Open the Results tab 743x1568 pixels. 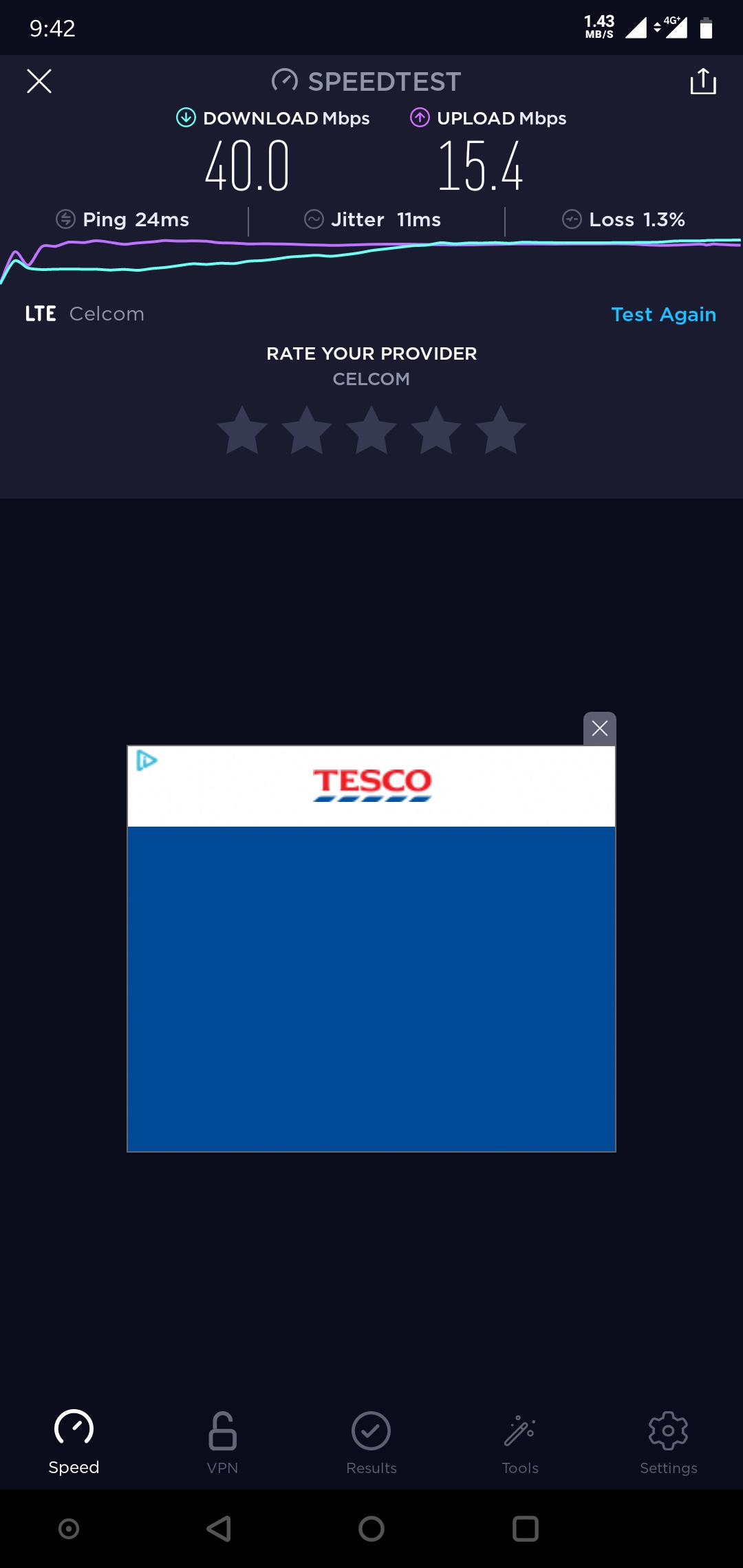[371, 1443]
